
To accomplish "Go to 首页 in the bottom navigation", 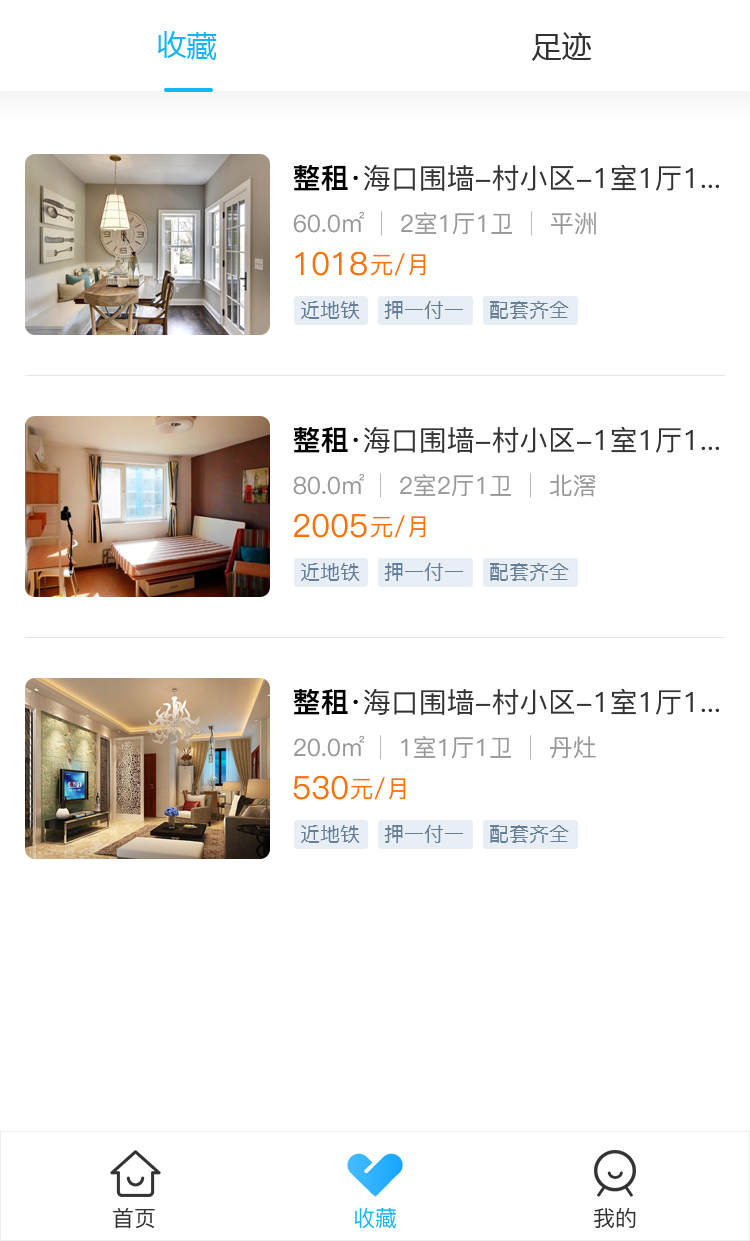I will tap(135, 1188).
